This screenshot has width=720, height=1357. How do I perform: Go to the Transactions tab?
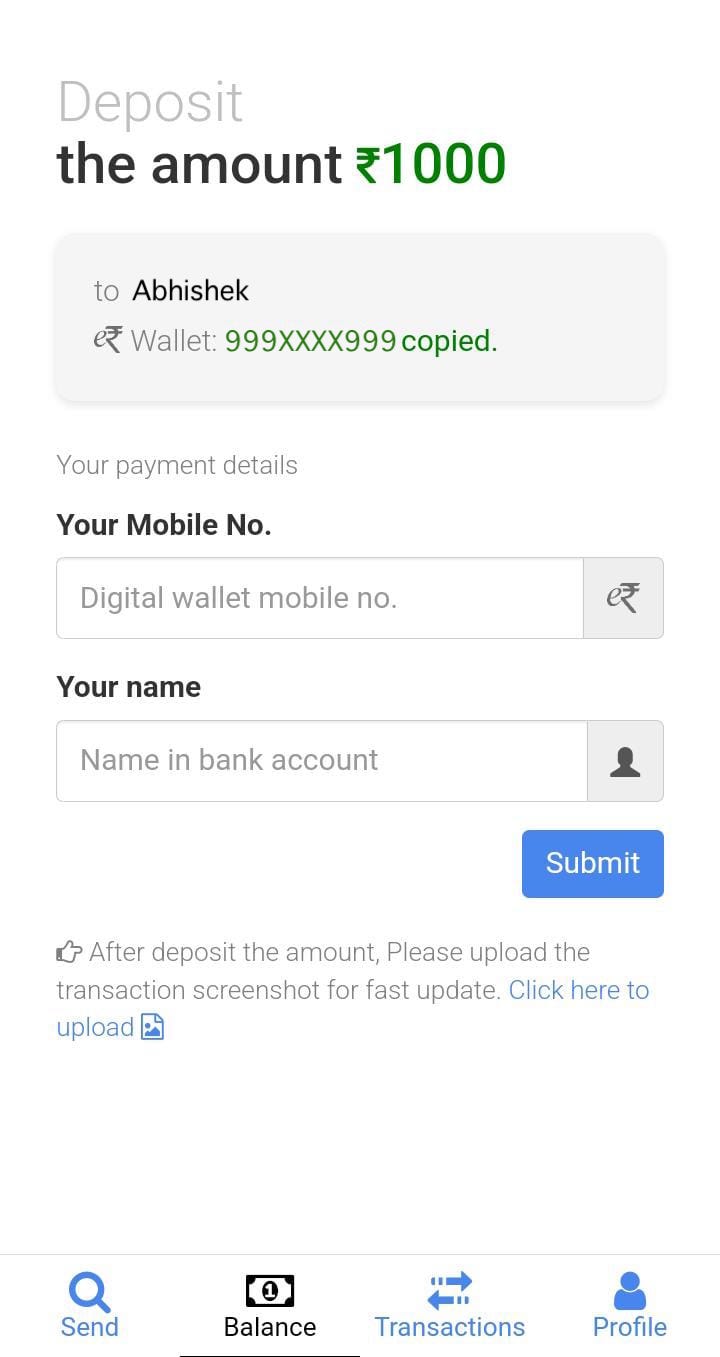click(x=450, y=1306)
